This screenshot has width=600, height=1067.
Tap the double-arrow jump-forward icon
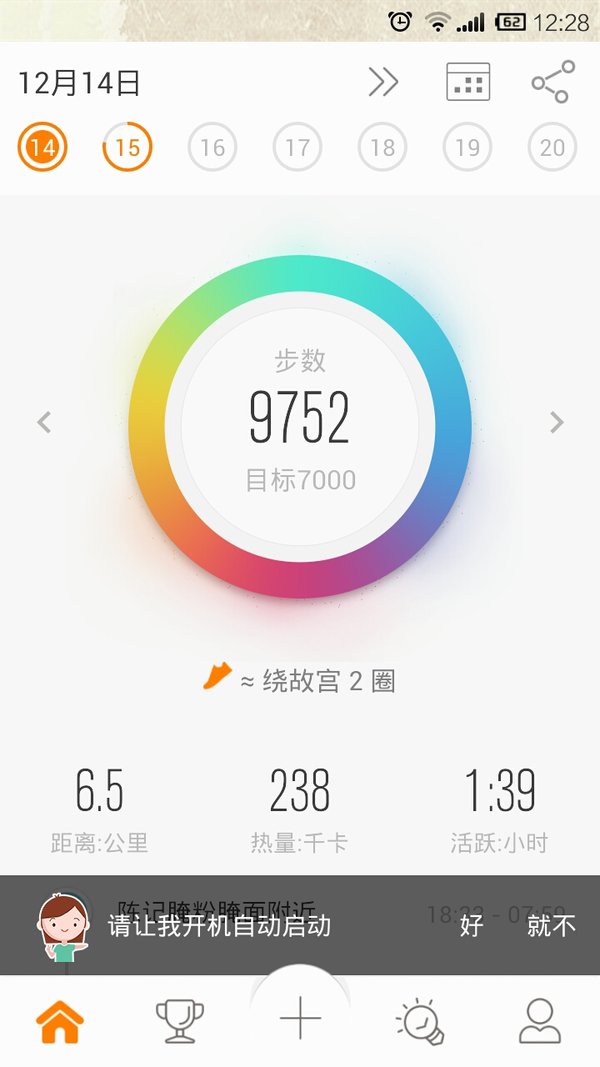384,82
